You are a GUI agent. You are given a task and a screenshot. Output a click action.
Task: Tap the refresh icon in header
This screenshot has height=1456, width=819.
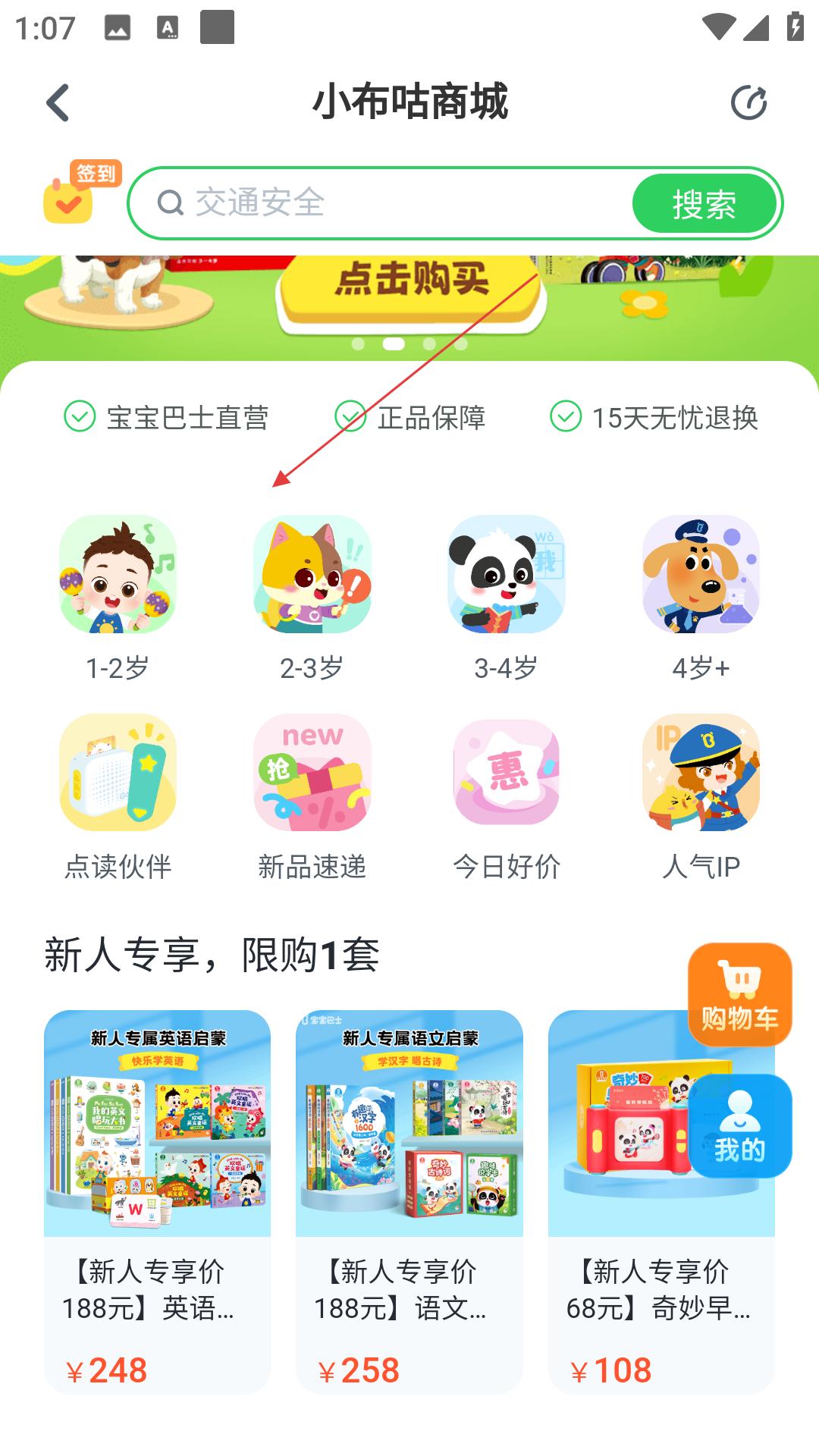pos(748,103)
